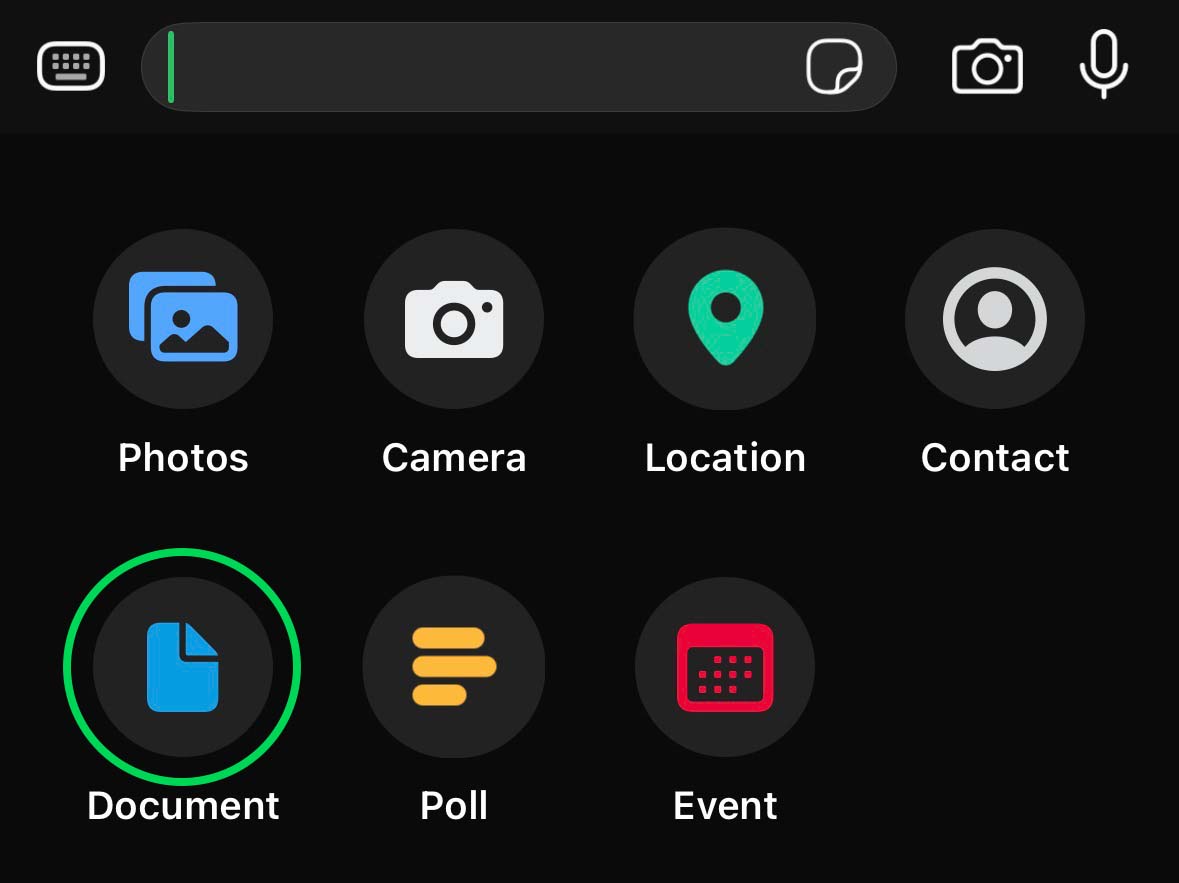Create a Poll
The image size is (1179, 883).
(454, 667)
